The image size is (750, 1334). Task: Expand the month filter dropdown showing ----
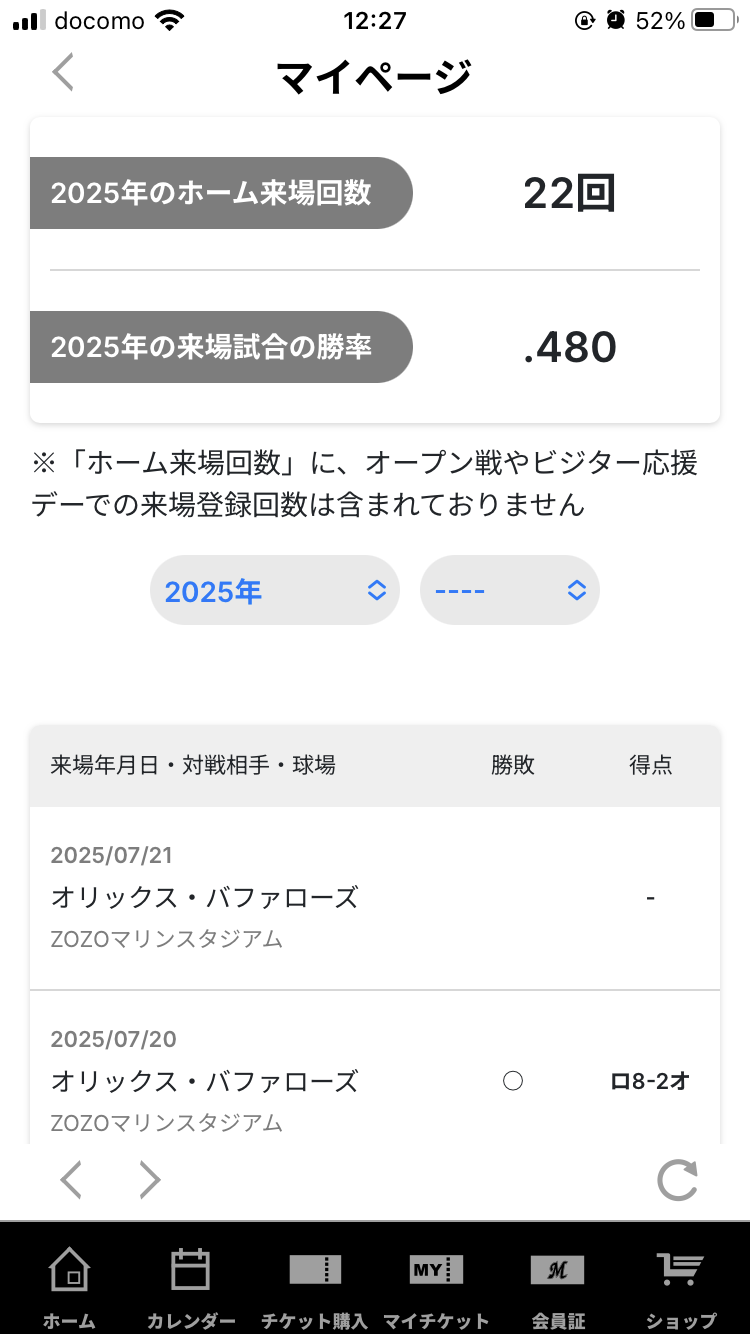tap(510, 590)
